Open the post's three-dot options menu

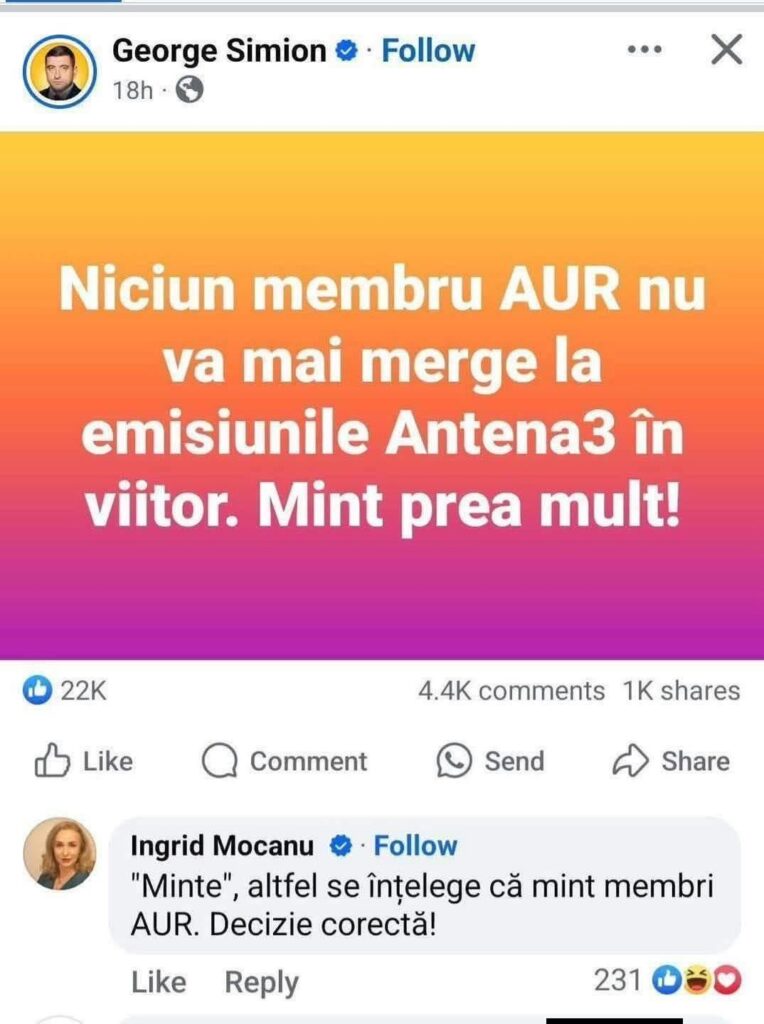(646, 50)
